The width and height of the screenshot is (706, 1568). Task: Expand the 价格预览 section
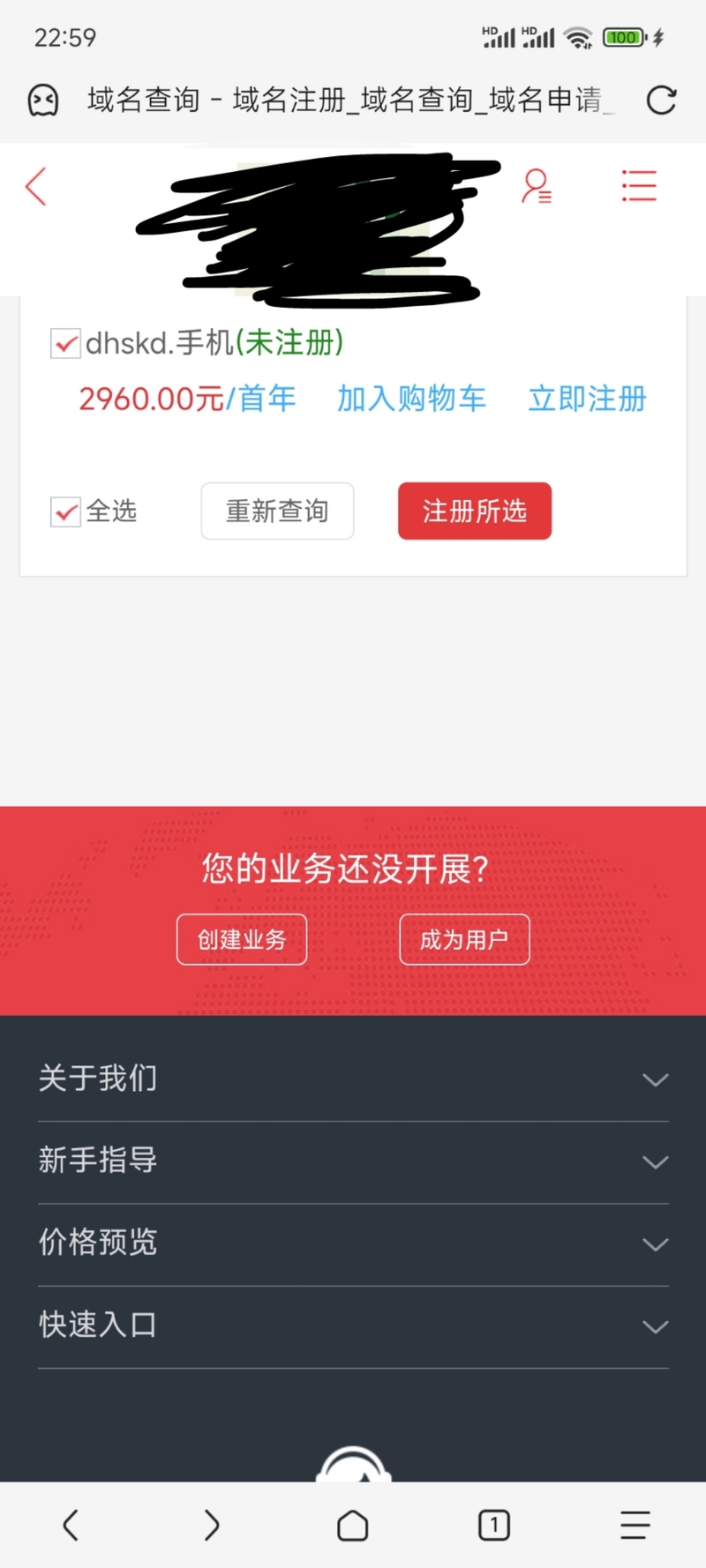pos(353,1243)
